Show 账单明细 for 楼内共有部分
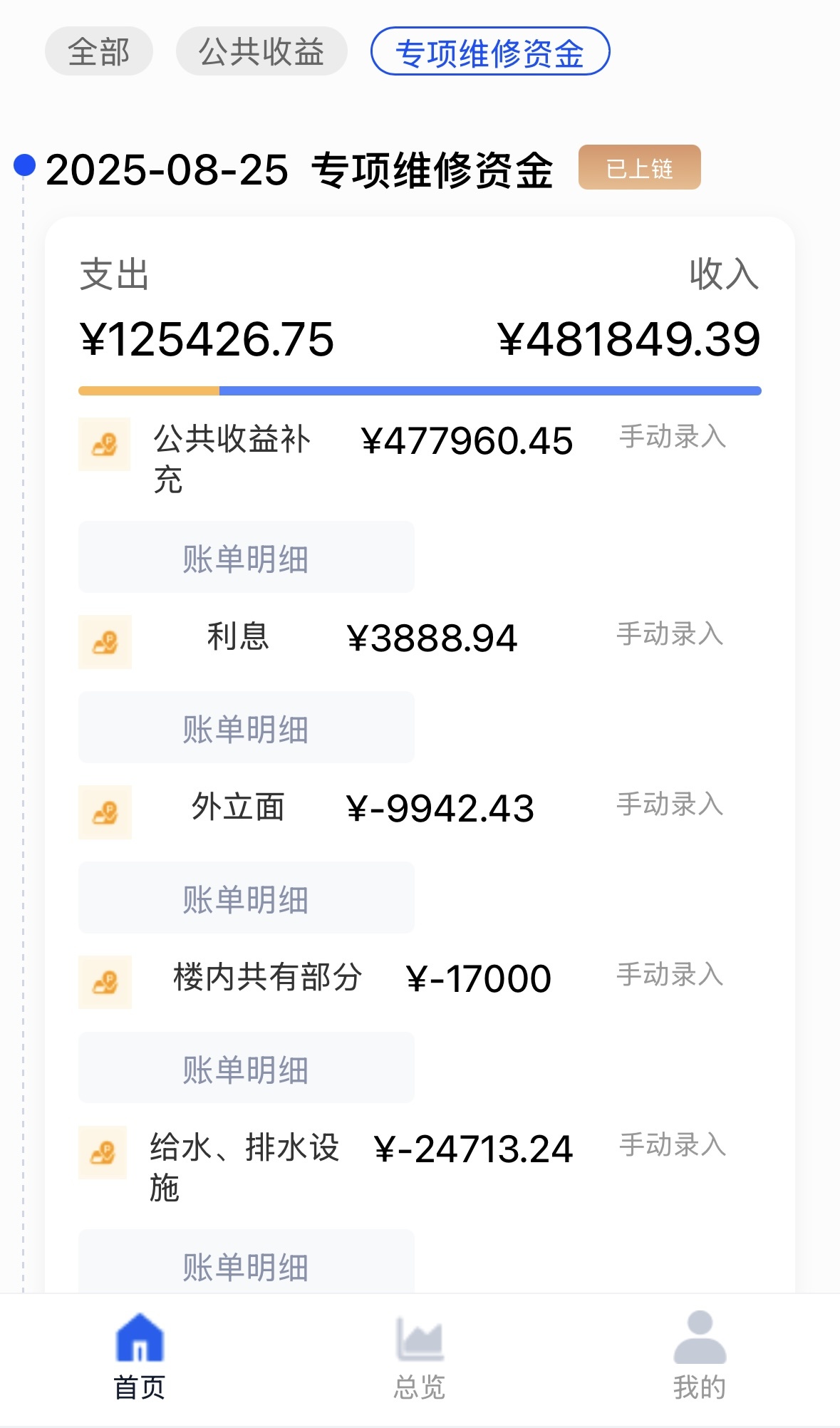Viewport: 840px width, 1428px height. pyautogui.click(x=247, y=1068)
